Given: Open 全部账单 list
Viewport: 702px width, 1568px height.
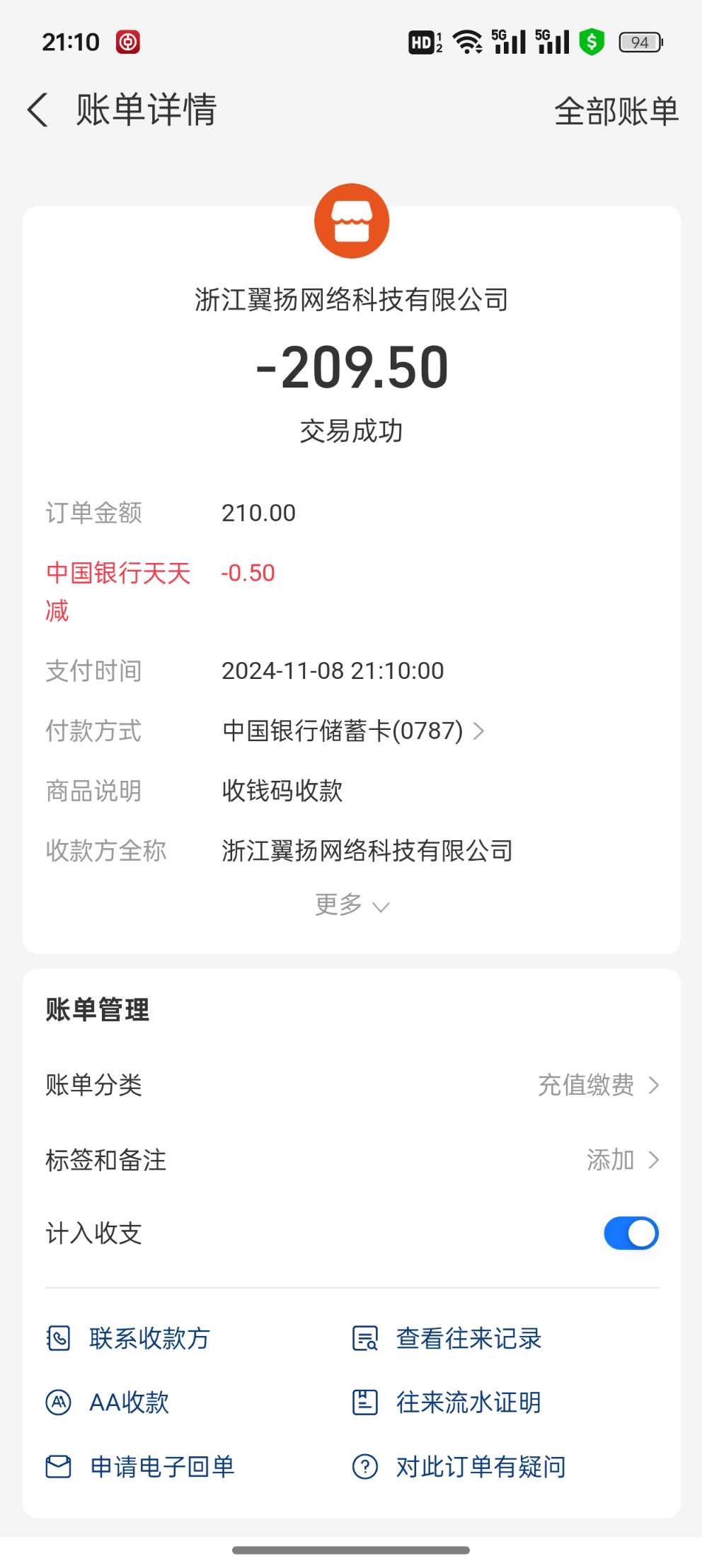Looking at the screenshot, I should pyautogui.click(x=616, y=112).
